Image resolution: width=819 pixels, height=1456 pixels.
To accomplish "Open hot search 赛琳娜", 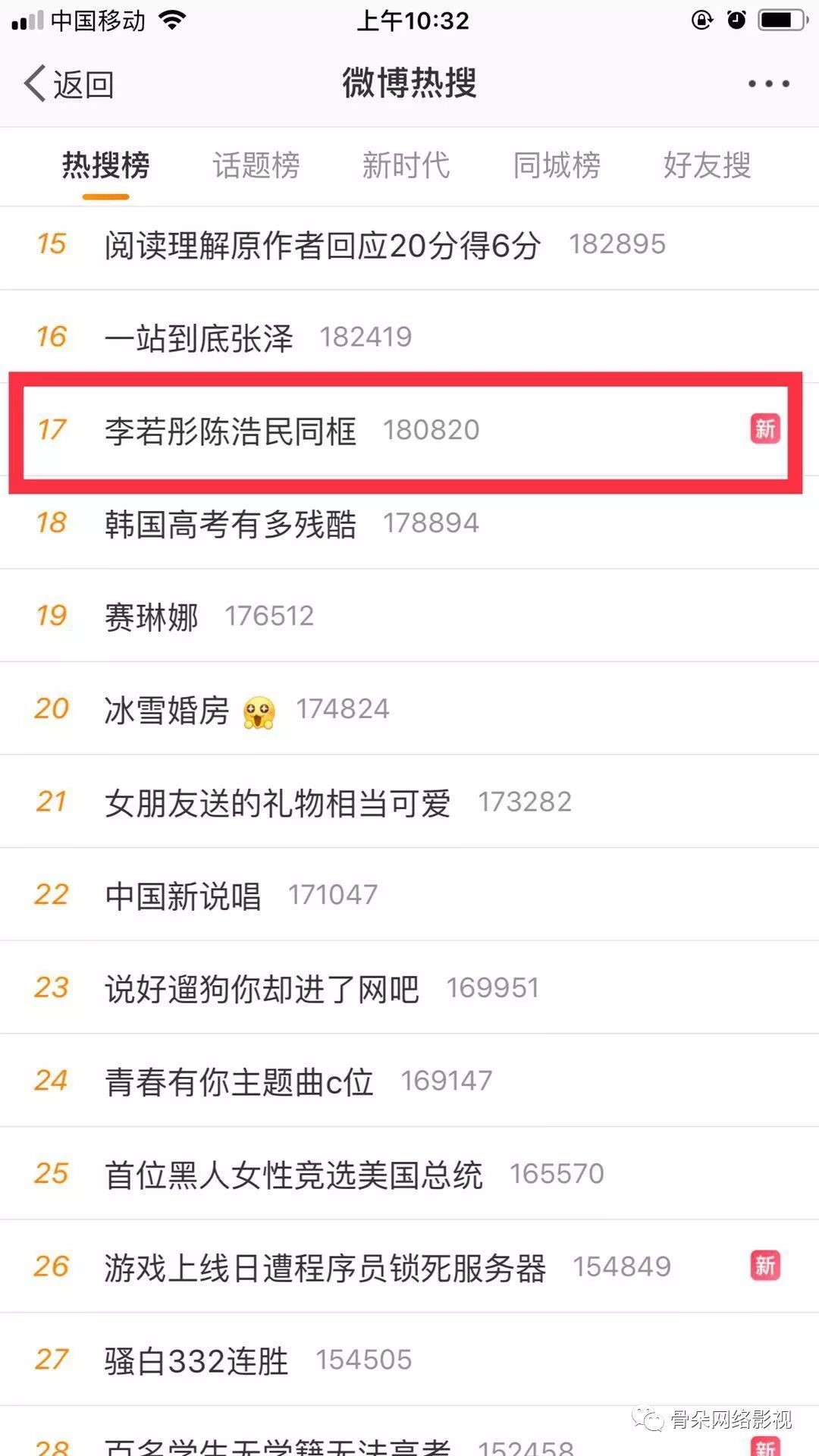I will [x=409, y=616].
